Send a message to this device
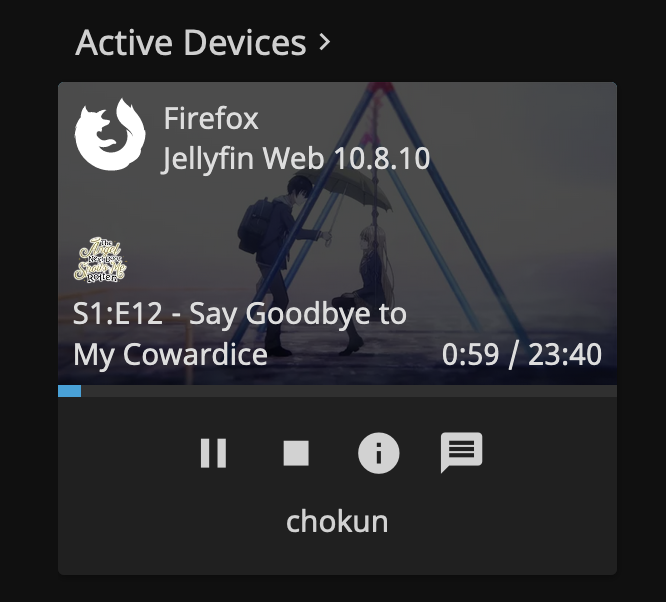Image resolution: width=666 pixels, height=602 pixels. (461, 453)
